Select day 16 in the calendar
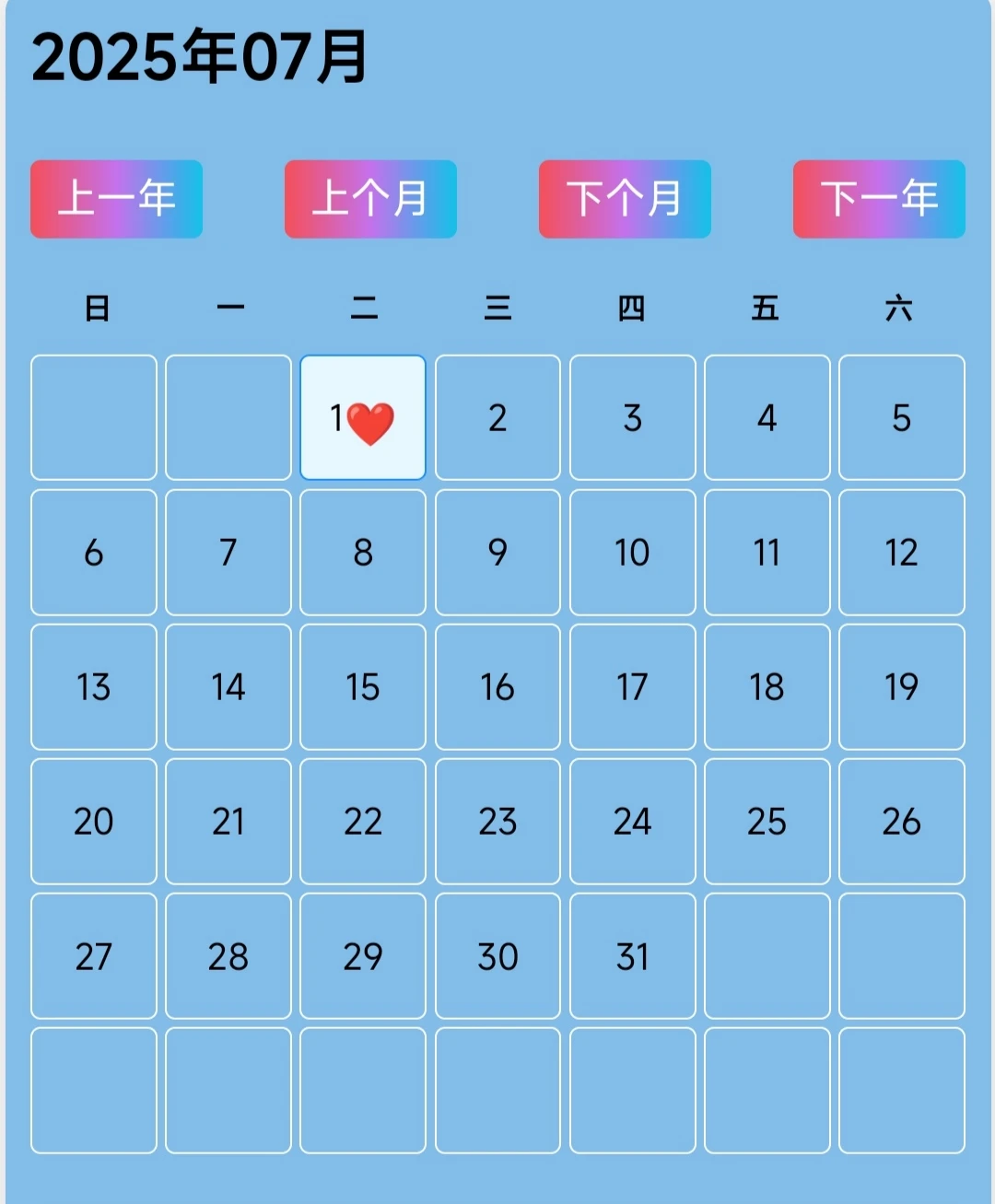995x1204 pixels. [x=497, y=687]
